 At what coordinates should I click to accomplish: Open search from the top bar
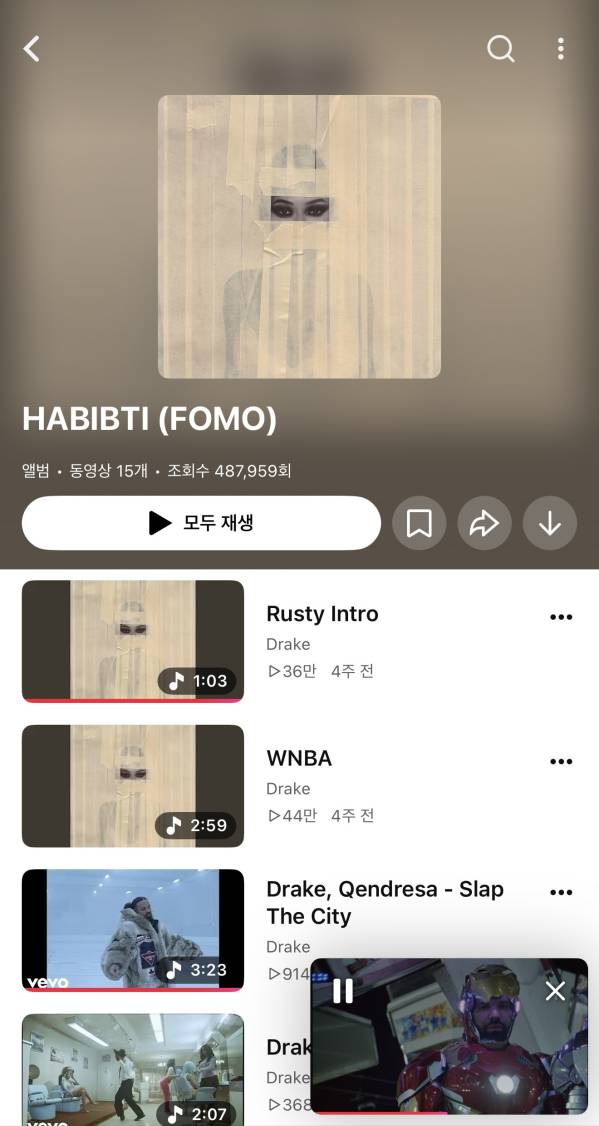click(501, 49)
